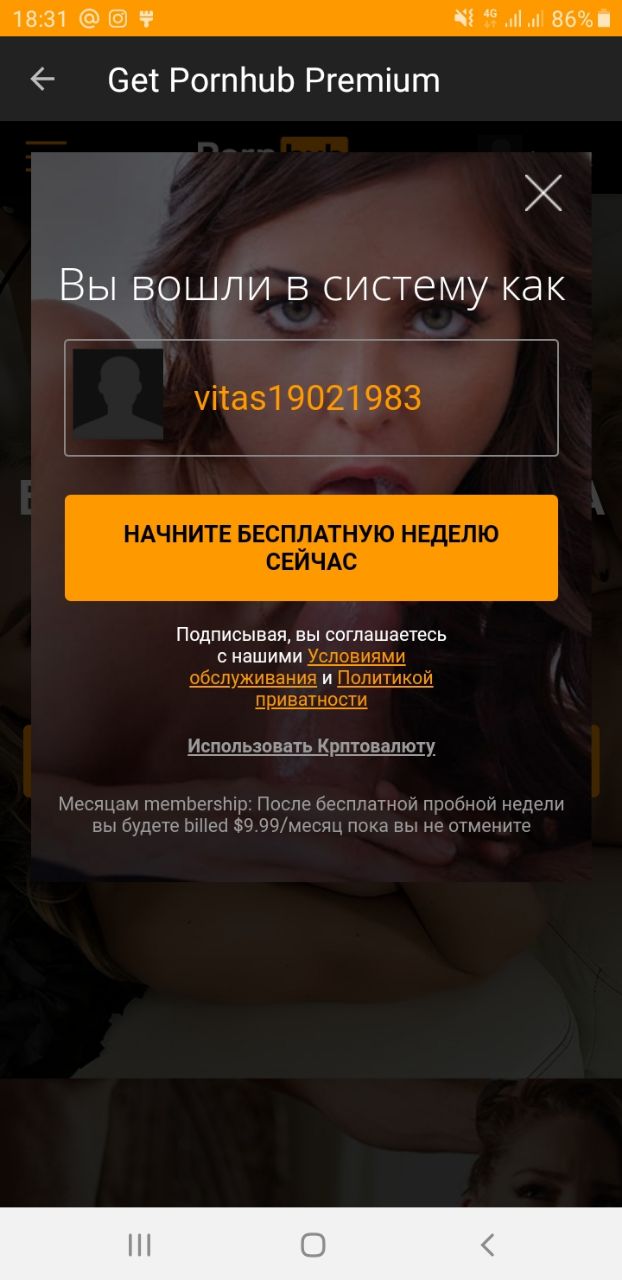Select Использовать Крптовалюту option

click(x=311, y=747)
